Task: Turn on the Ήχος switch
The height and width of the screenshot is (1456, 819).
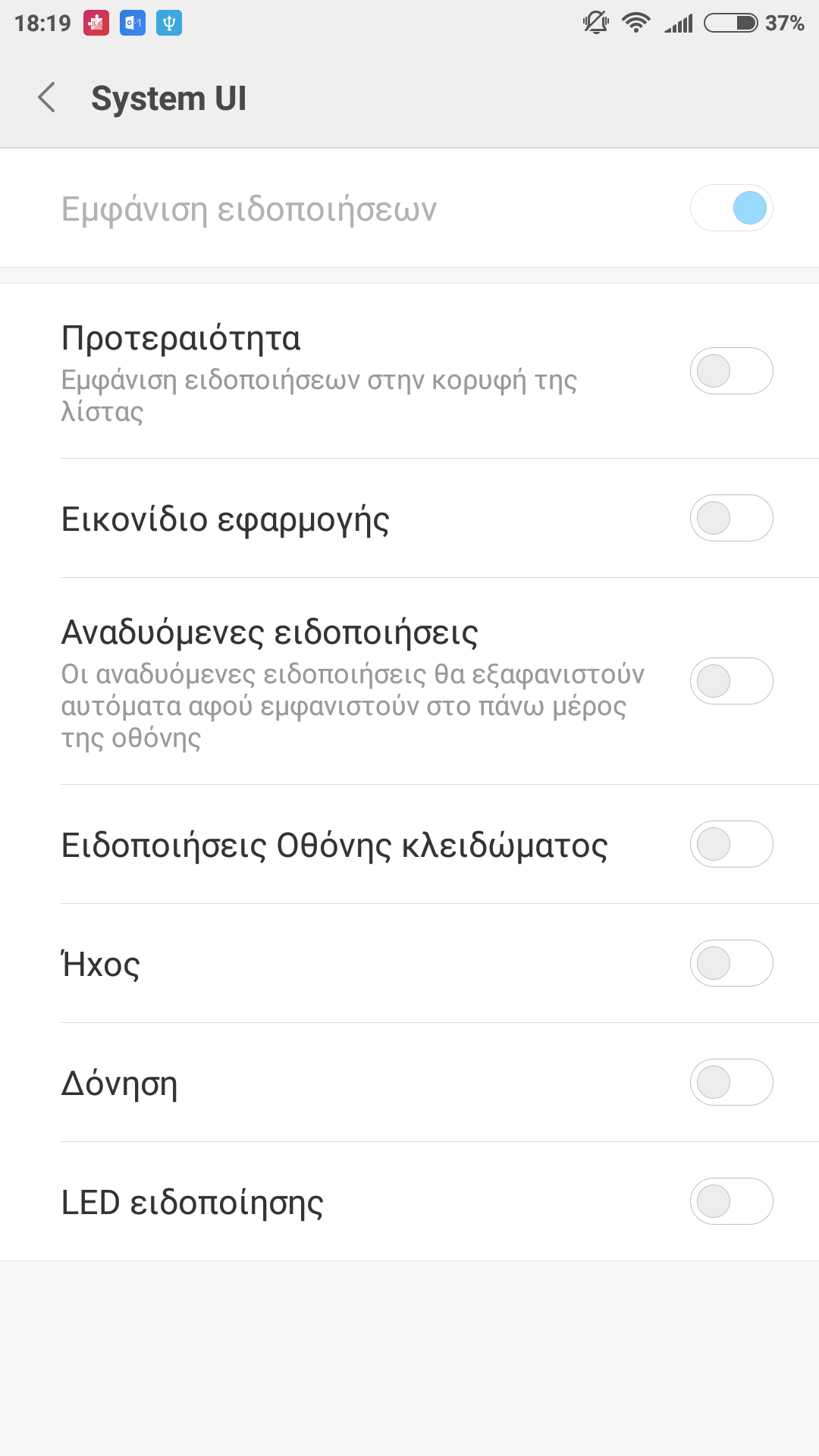Action: (x=731, y=963)
